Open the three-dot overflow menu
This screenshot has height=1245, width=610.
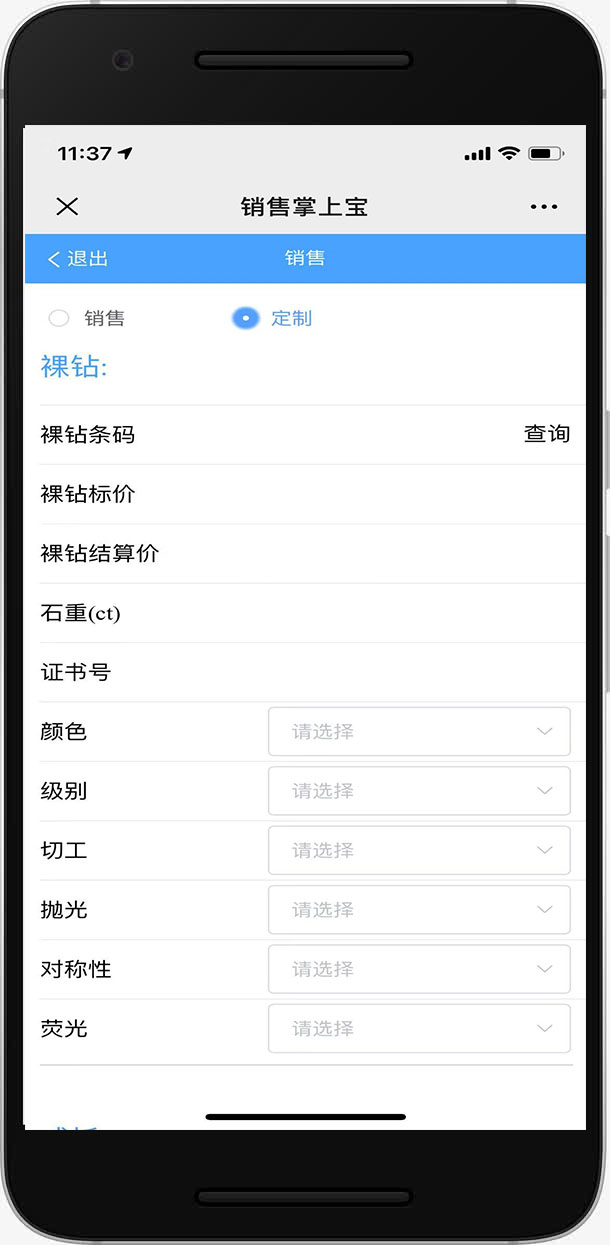[544, 207]
